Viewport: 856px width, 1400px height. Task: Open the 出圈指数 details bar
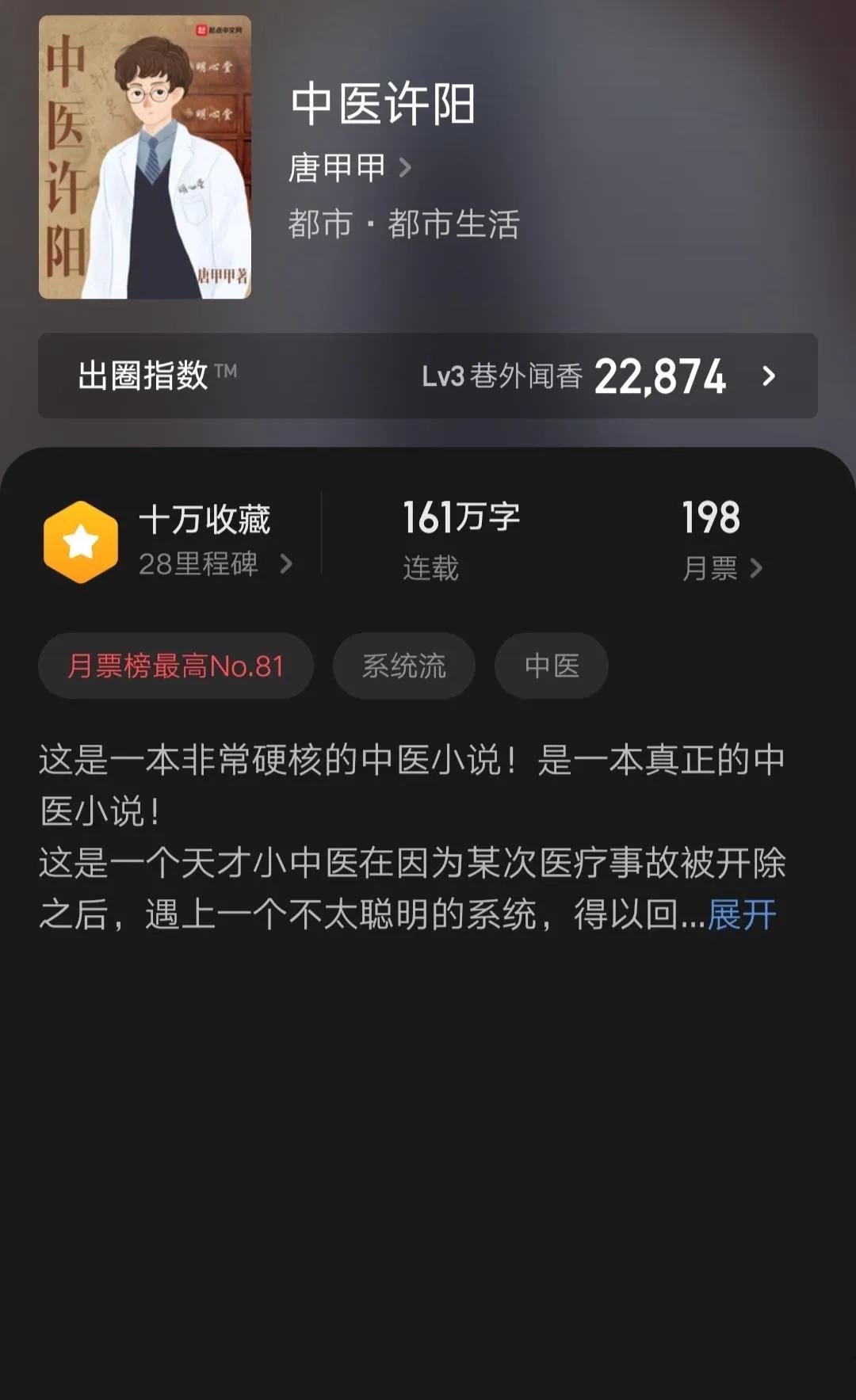[x=428, y=376]
